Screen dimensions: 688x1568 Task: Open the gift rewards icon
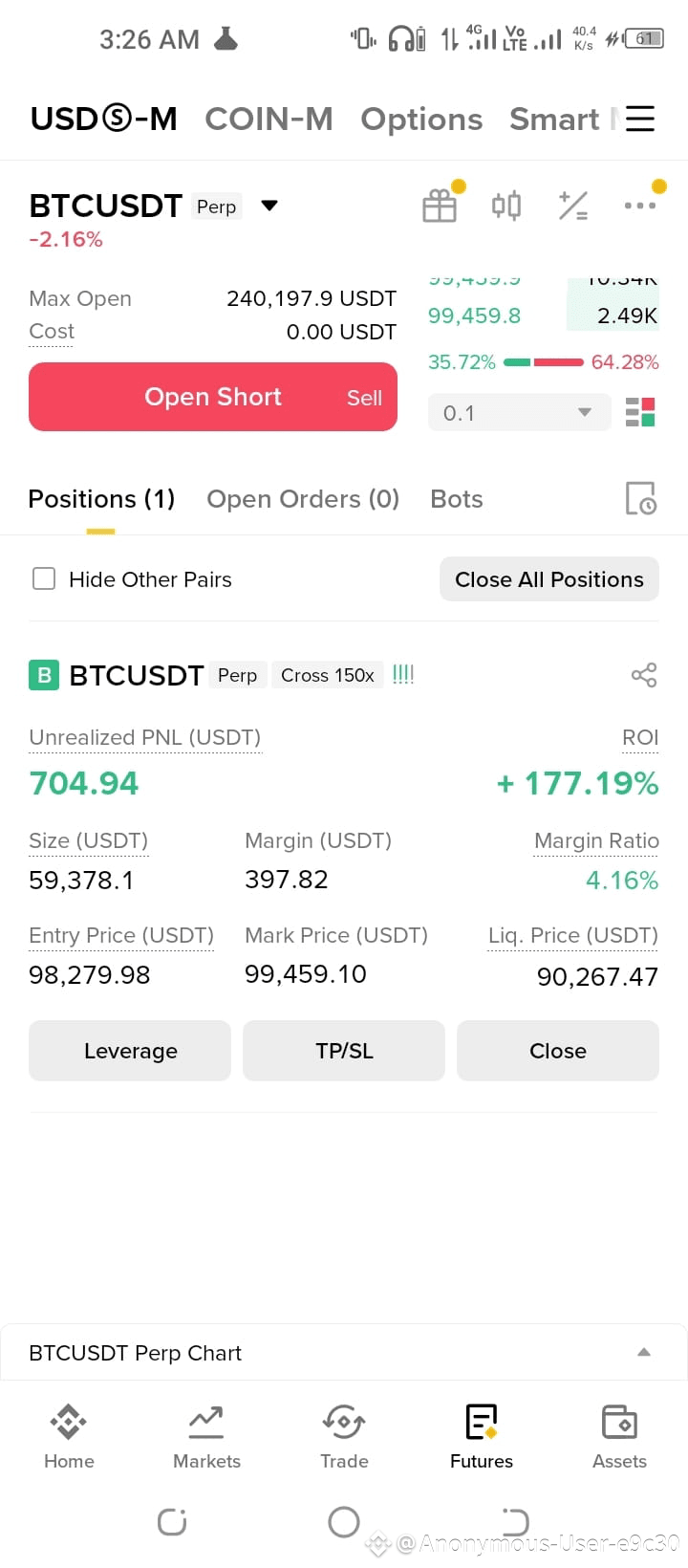(x=440, y=206)
